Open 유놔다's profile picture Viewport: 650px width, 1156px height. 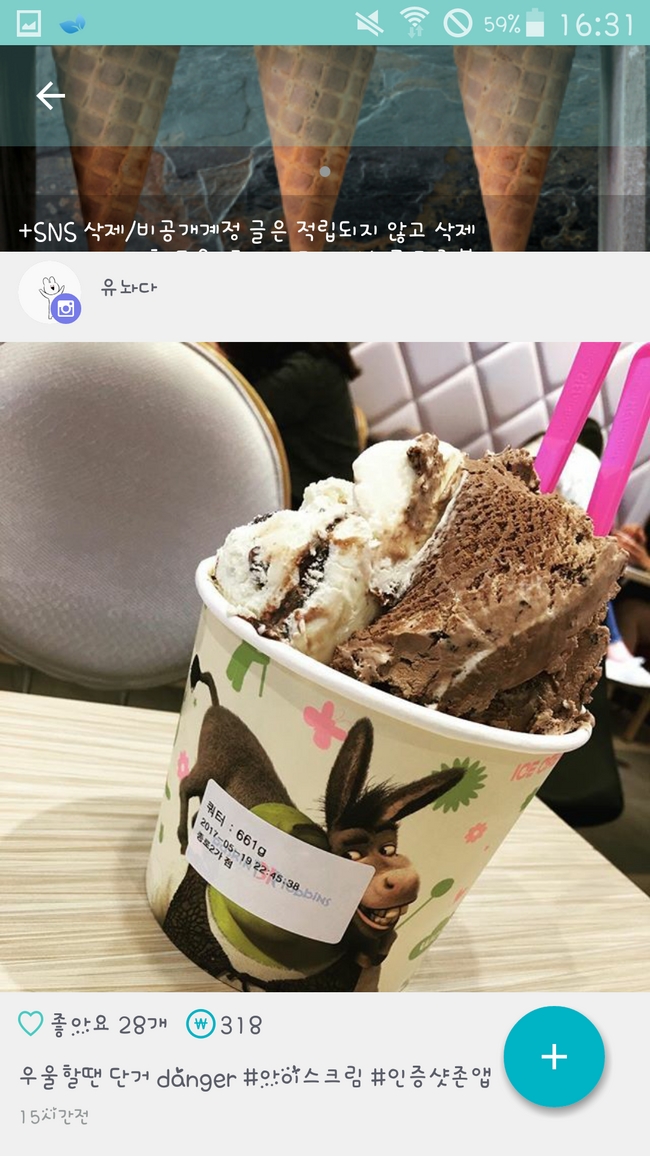[x=50, y=292]
